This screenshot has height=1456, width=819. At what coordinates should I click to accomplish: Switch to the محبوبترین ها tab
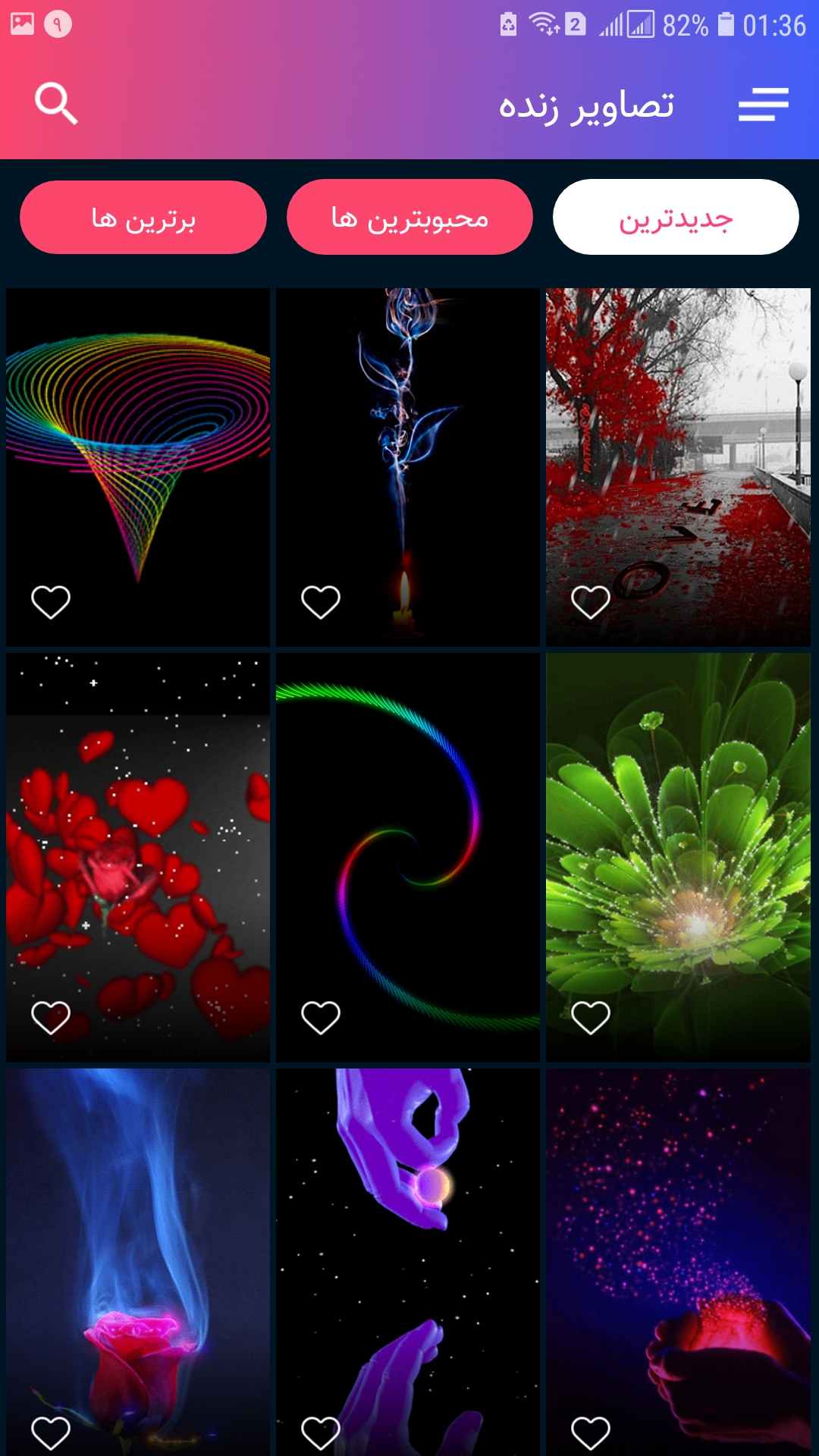[409, 218]
